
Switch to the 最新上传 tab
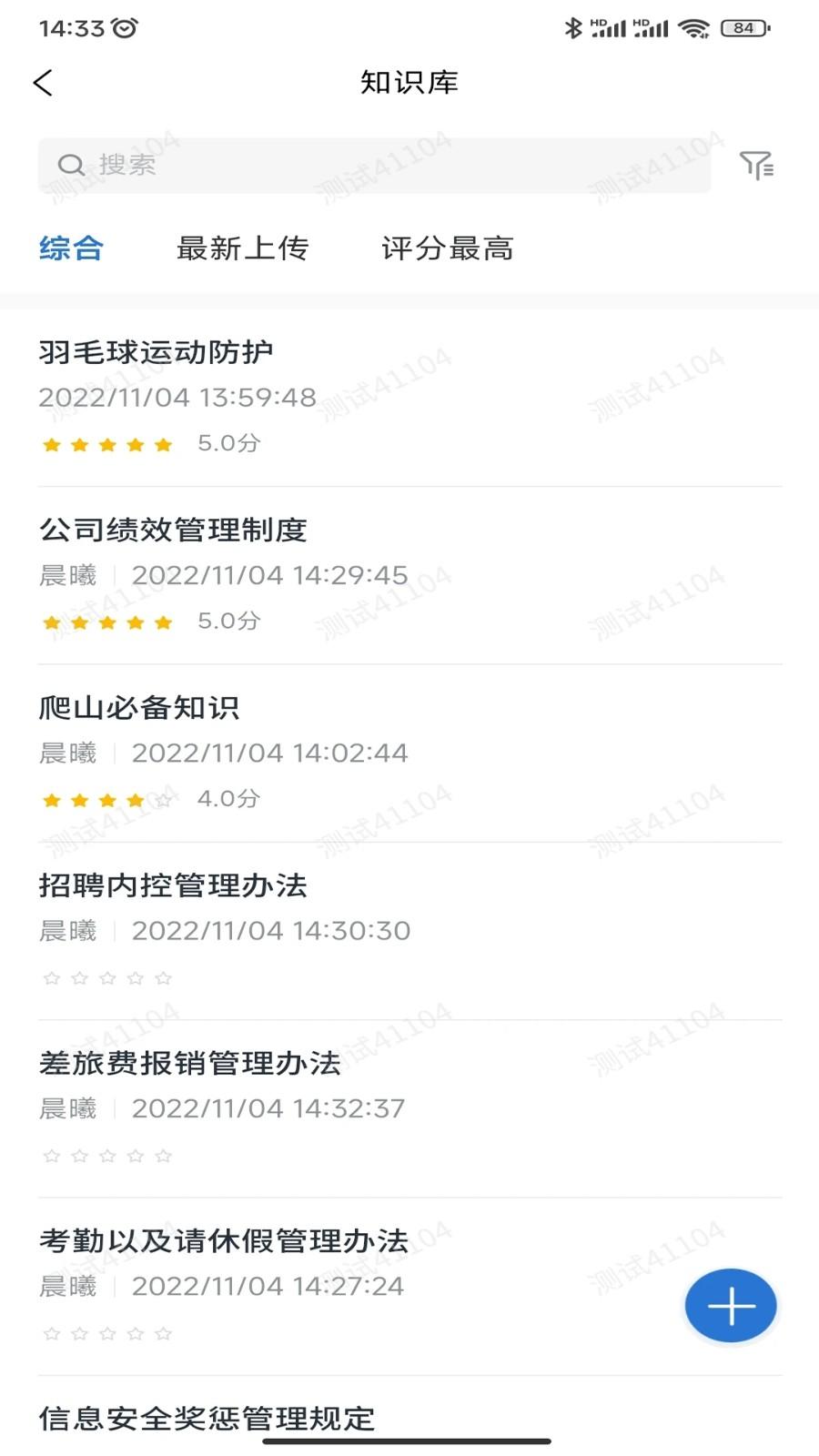(242, 248)
